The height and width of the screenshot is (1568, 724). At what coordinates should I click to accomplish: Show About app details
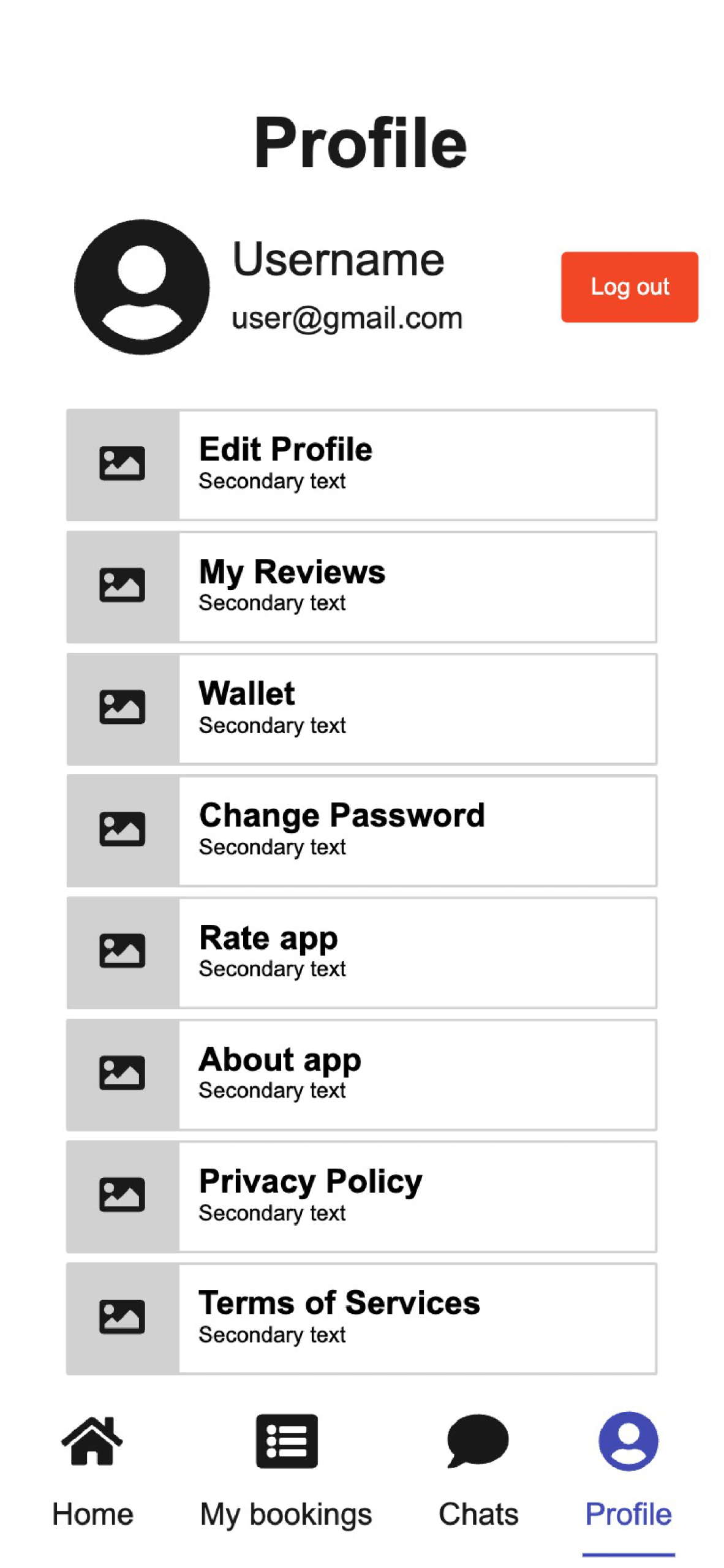361,1074
